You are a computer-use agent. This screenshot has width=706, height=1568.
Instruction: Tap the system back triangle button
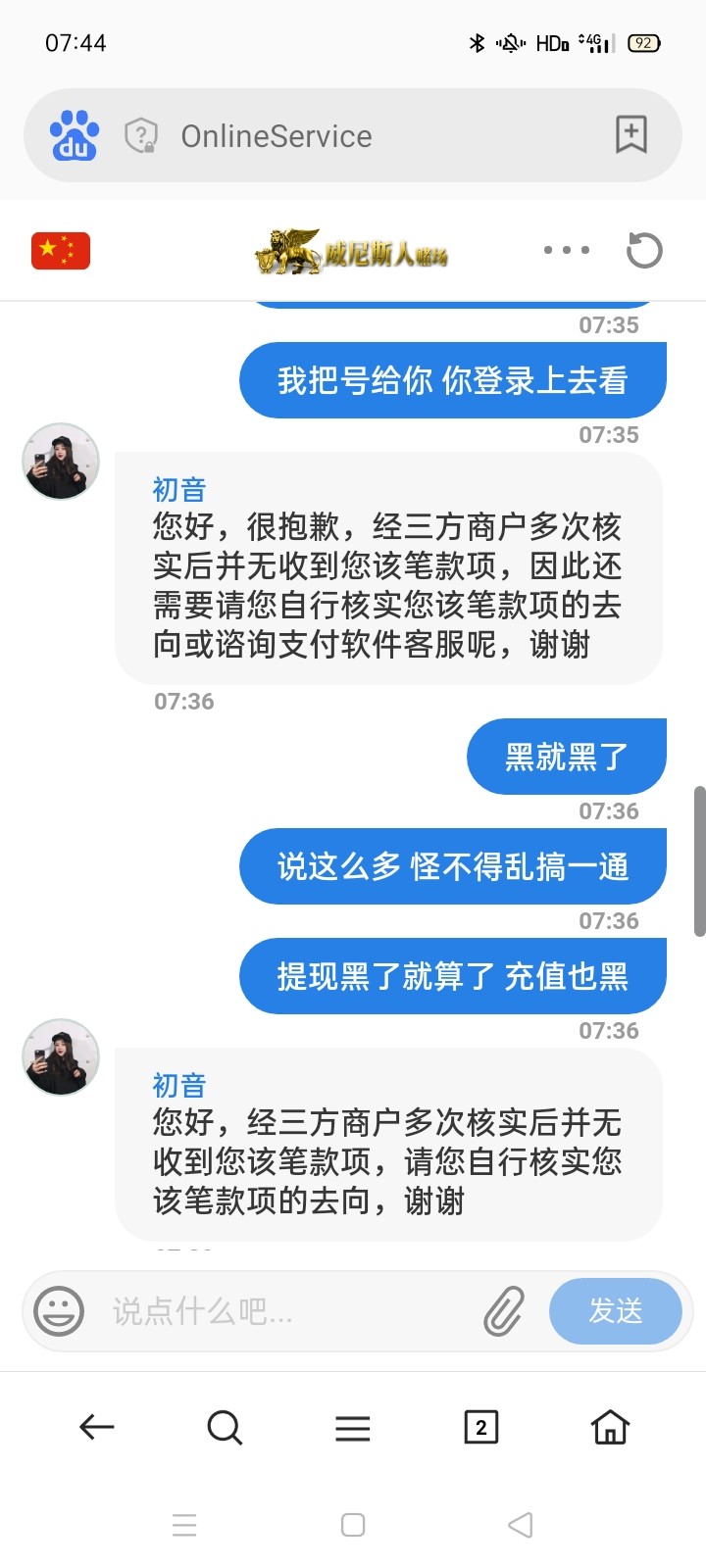coord(521,1525)
